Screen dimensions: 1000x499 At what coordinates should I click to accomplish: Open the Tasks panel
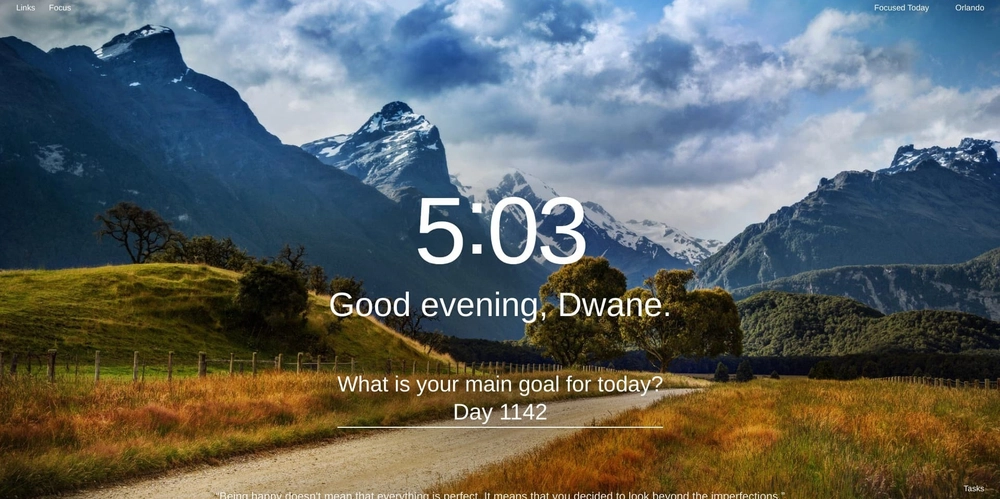tap(973, 489)
